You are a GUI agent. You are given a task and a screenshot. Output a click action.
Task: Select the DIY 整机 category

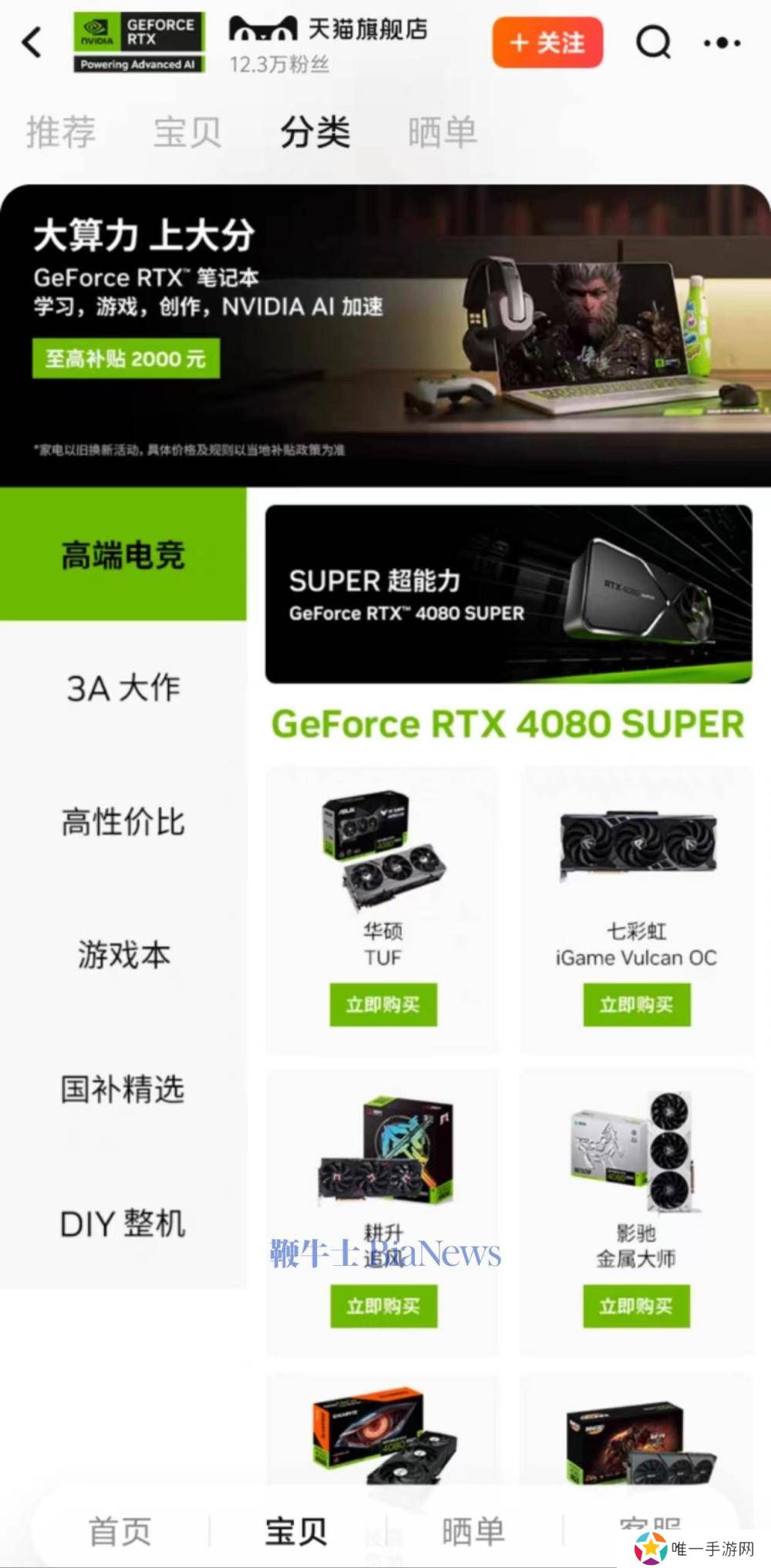tap(123, 1223)
